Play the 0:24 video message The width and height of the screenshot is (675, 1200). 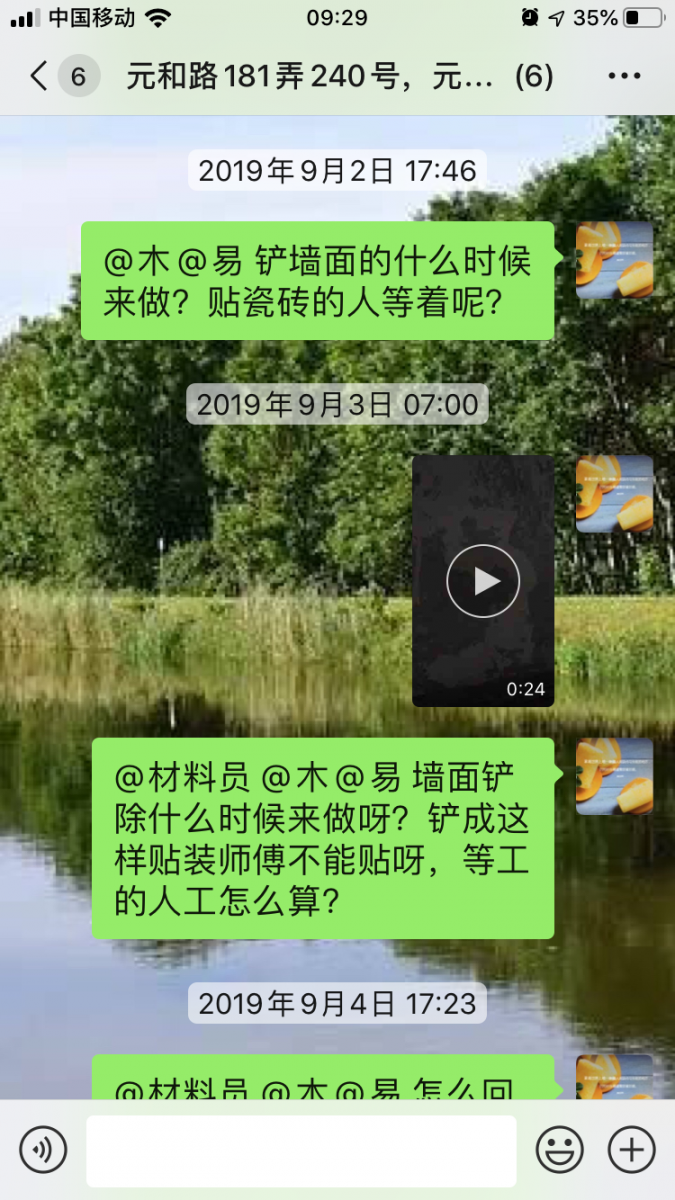coord(483,581)
